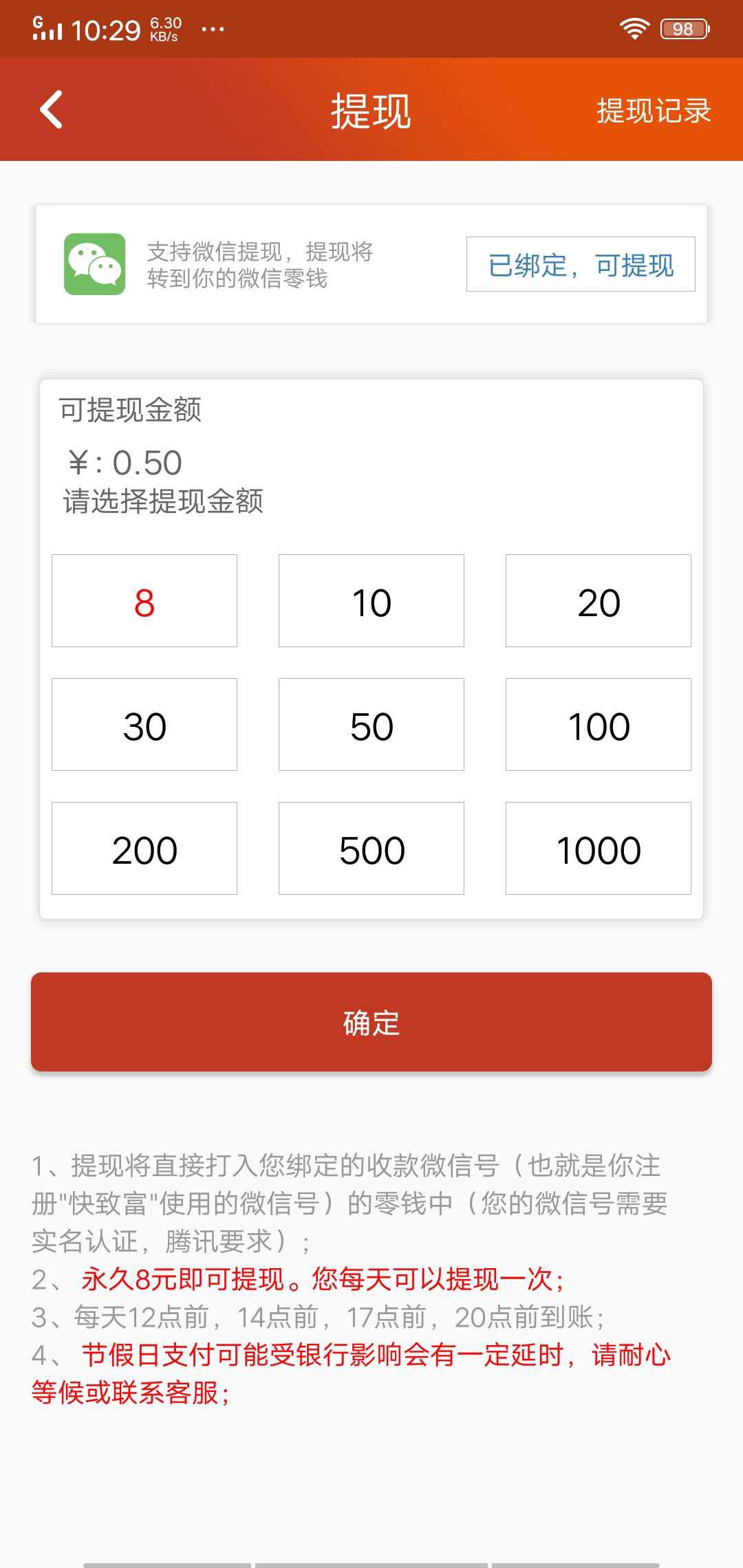743x1568 pixels.
Task: Select the 50 yuan withdrawal amount
Action: (371, 724)
